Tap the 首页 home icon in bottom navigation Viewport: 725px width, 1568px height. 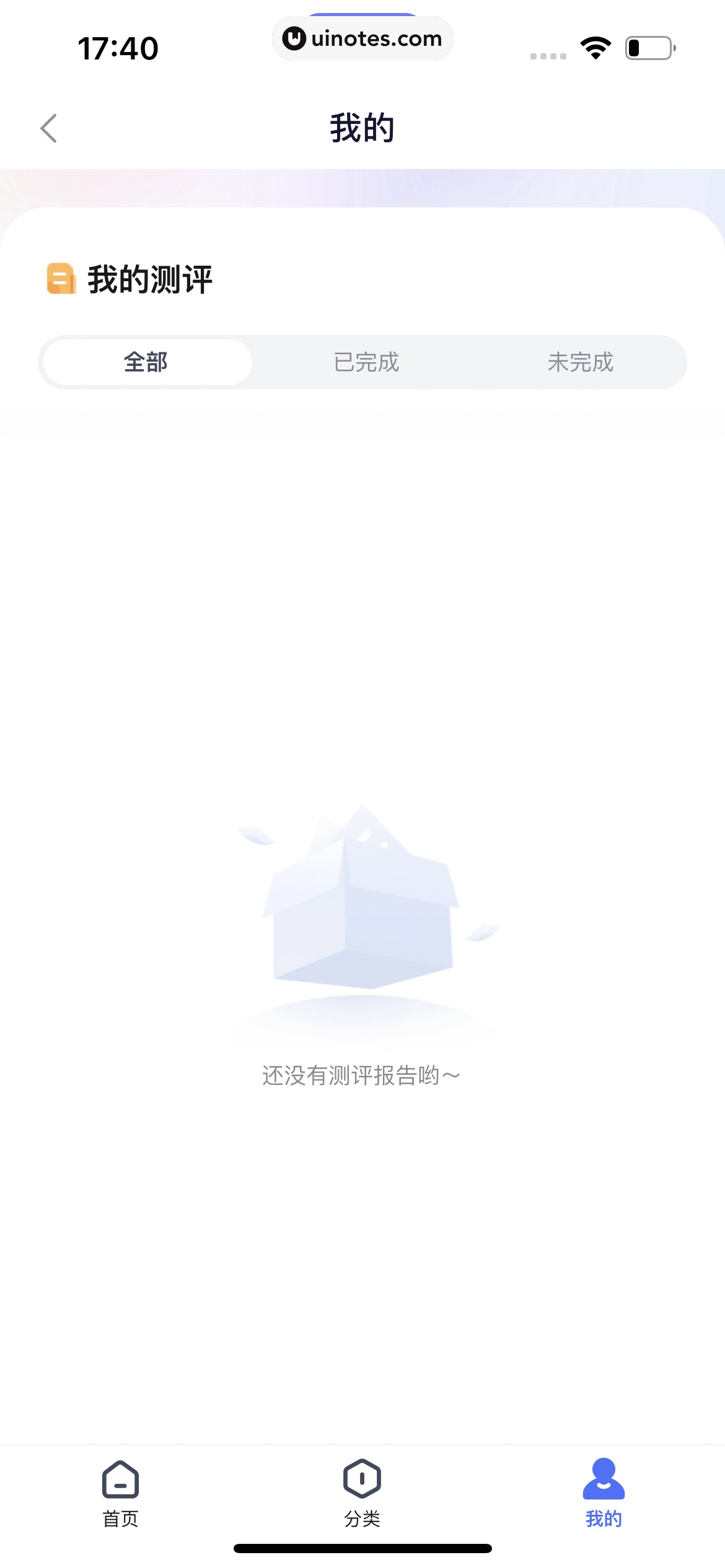click(x=120, y=1479)
